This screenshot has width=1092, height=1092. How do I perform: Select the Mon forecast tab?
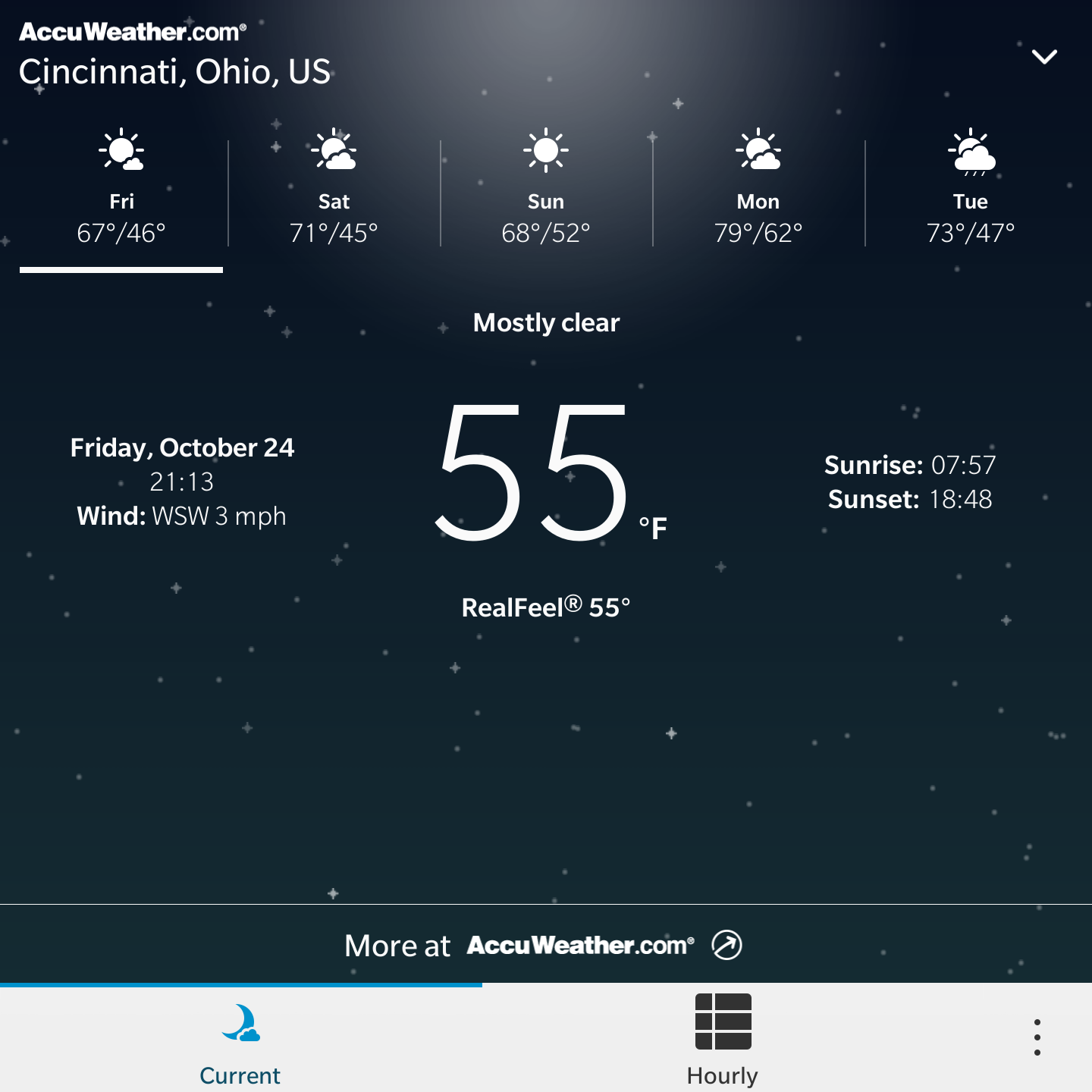pos(758,190)
